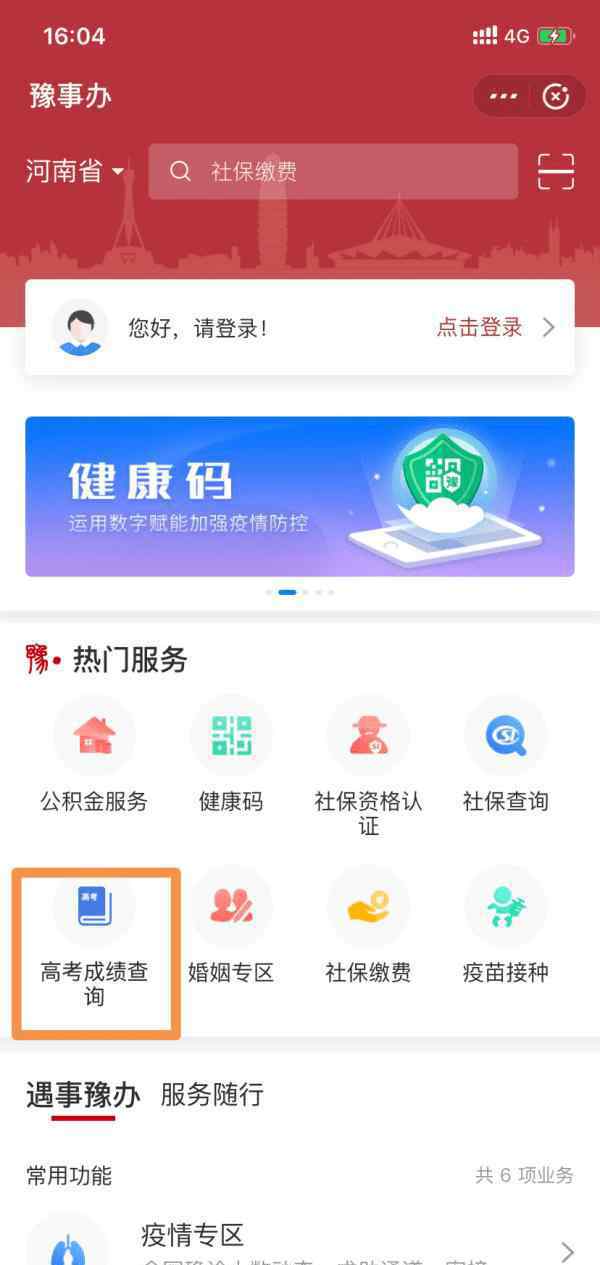Open the 疫情专区 row
Viewport: 600px width, 1265px height.
pyautogui.click(x=300, y=1240)
